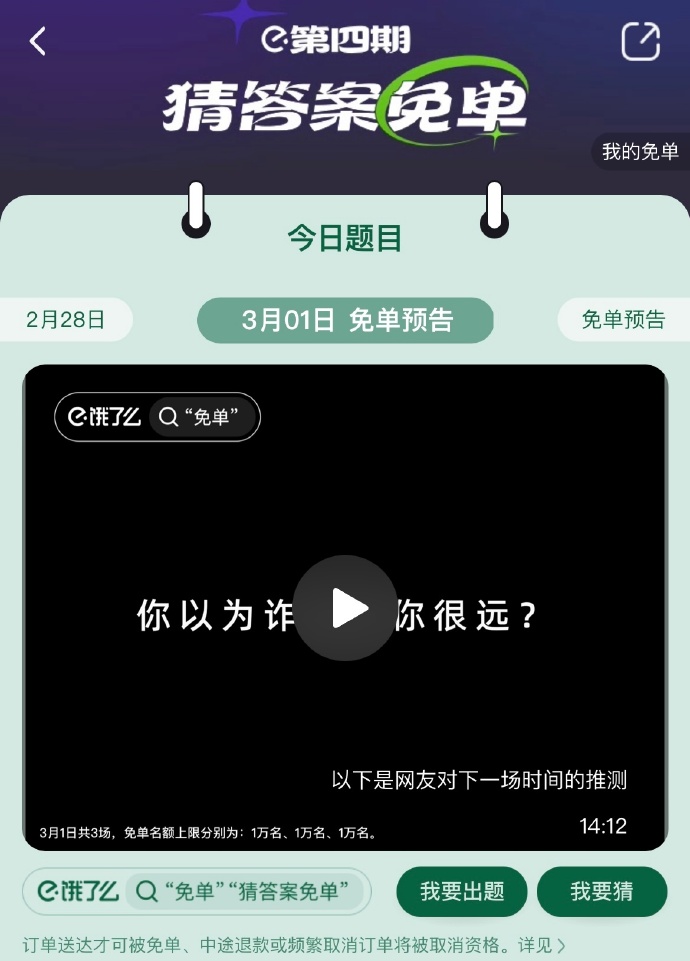
Task: Share this page via the top-right icon
Action: coord(640,41)
